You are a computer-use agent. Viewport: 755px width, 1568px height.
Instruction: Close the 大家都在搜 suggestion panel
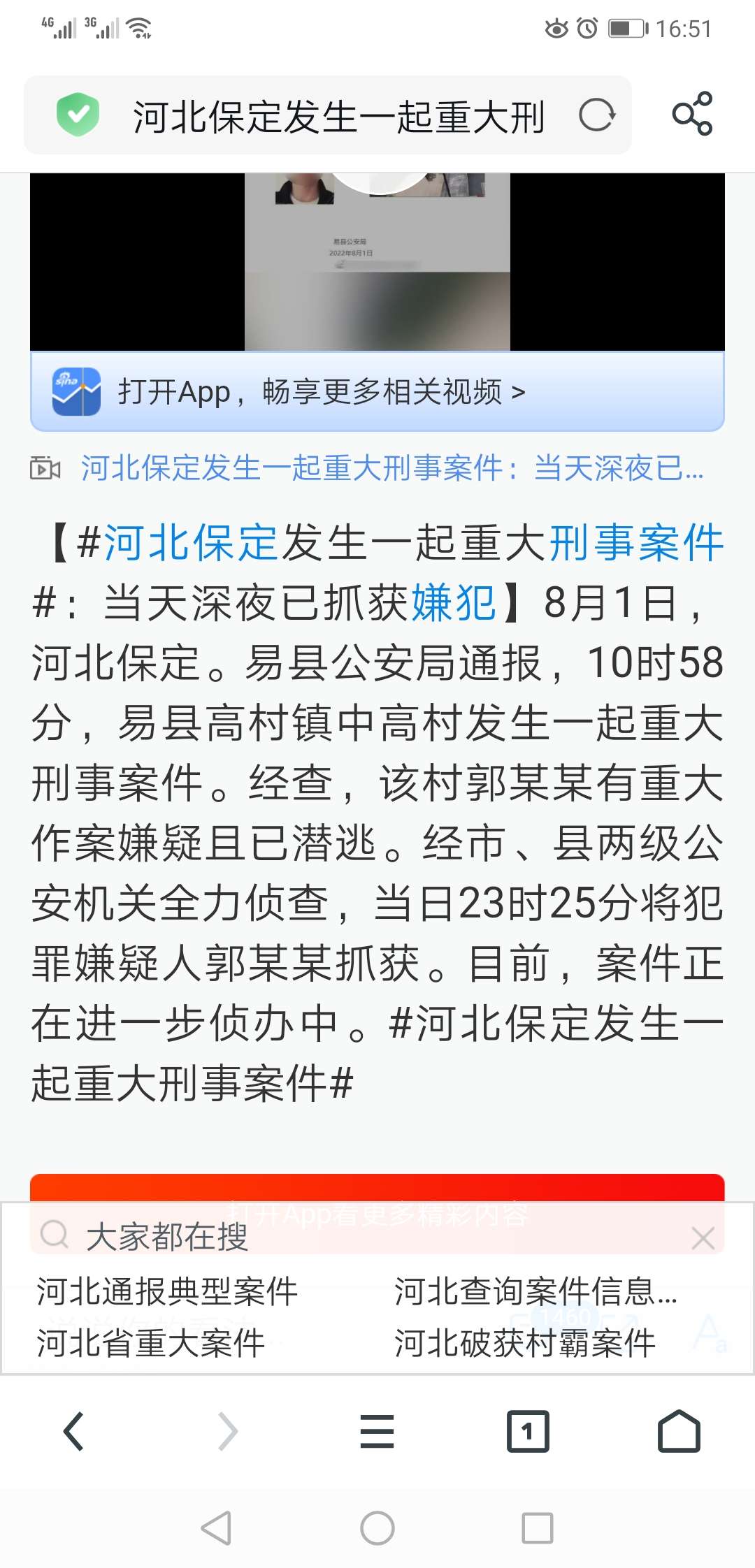[703, 1239]
